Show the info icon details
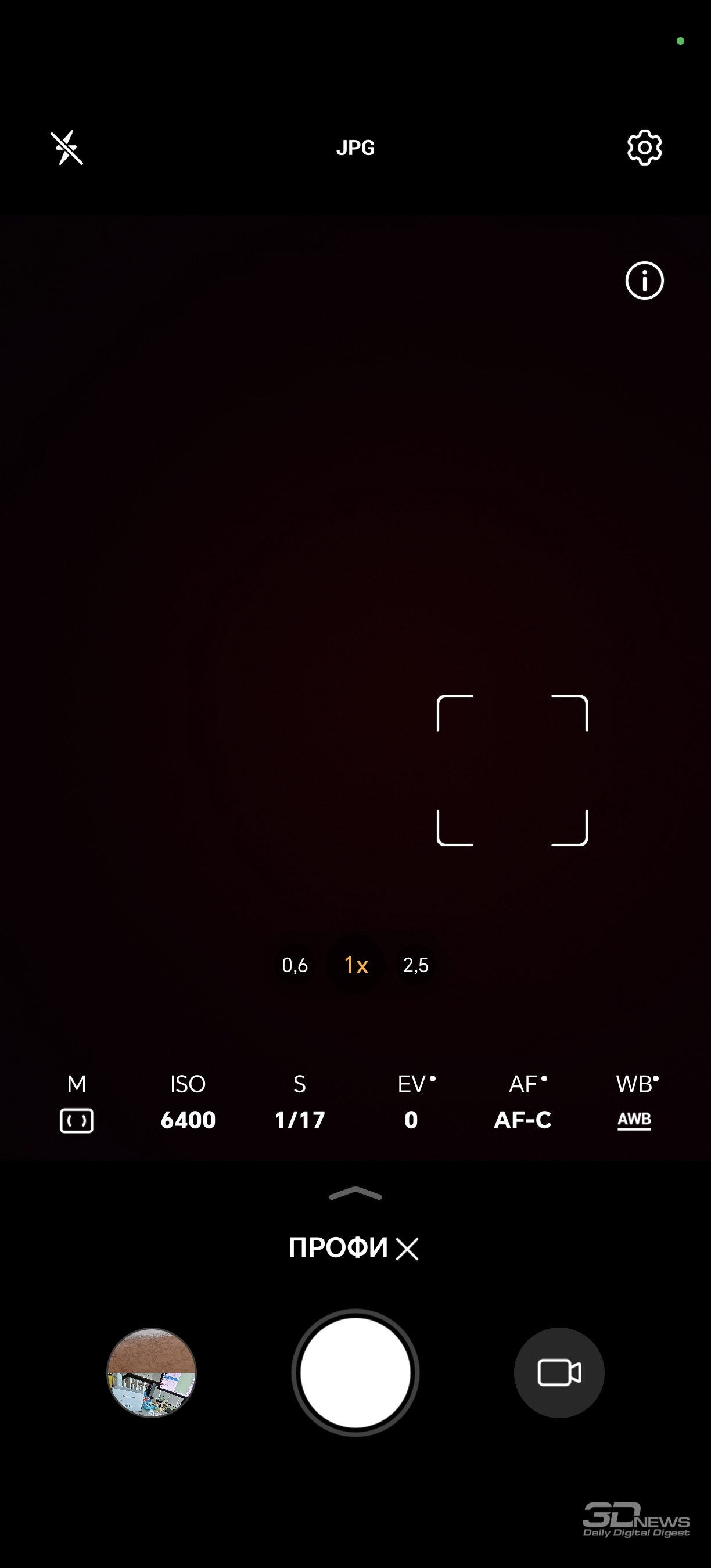711x1568 pixels. 644,280
